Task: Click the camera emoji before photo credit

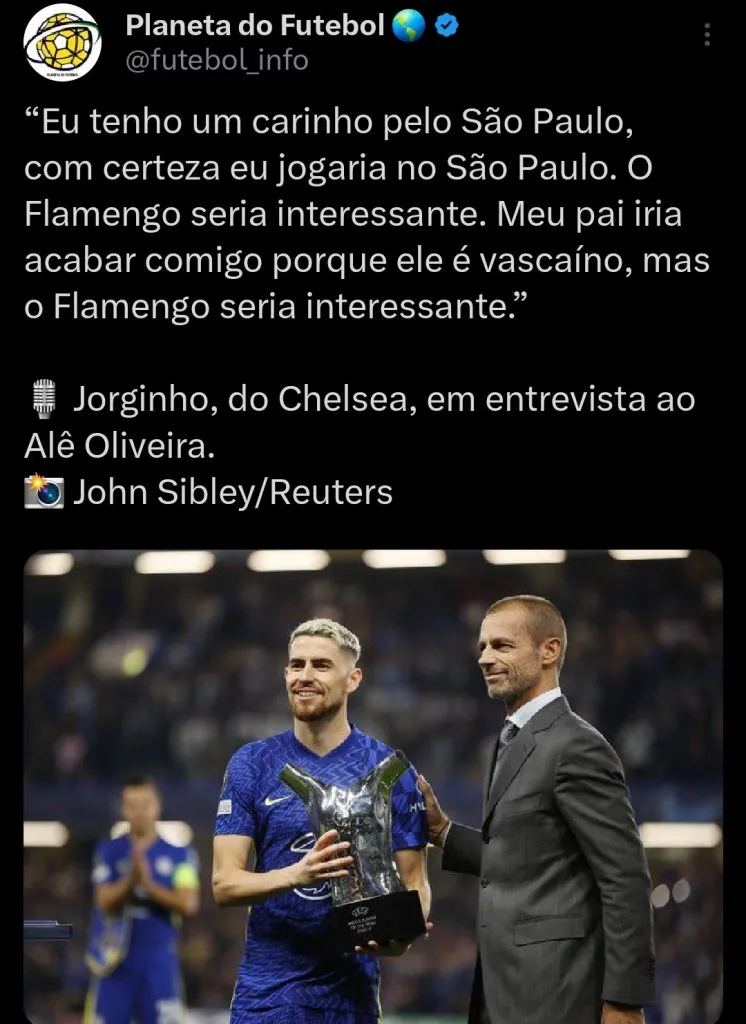Action: click(x=44, y=490)
